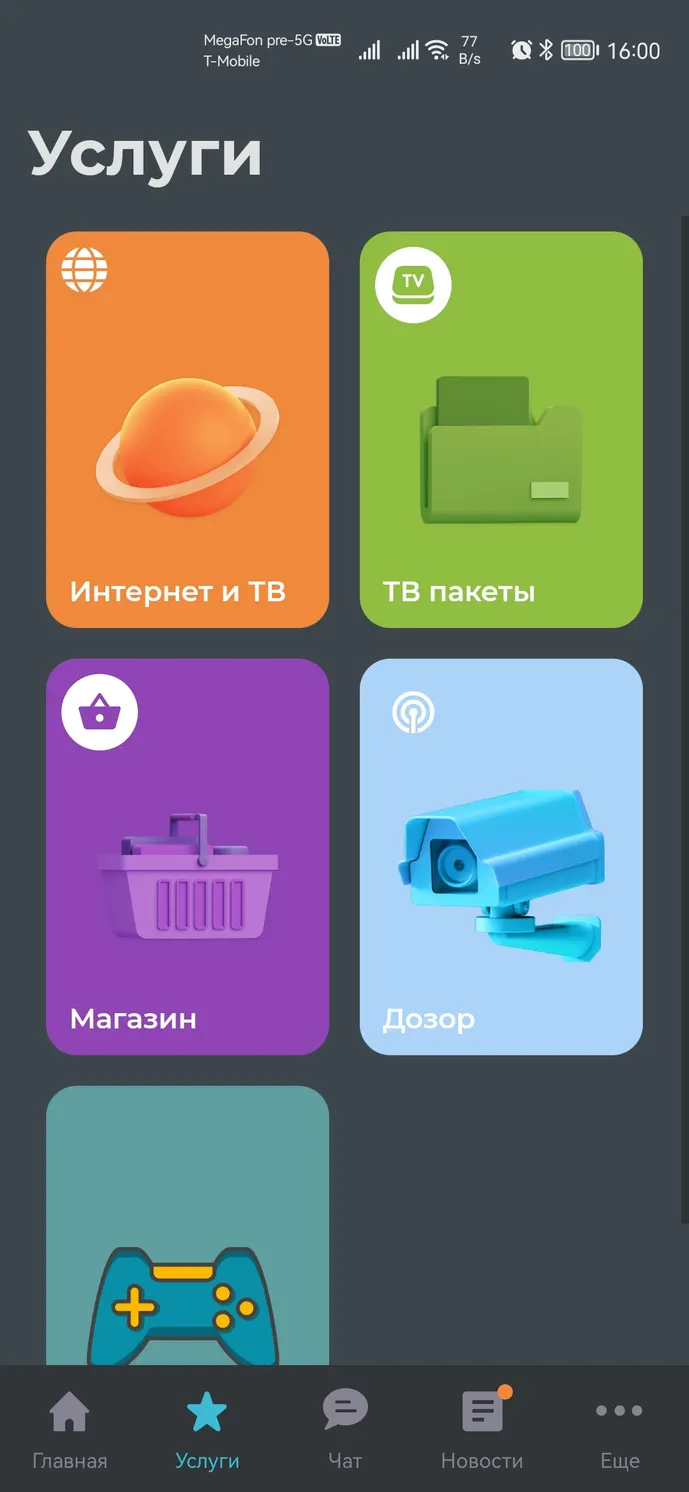The width and height of the screenshot is (689, 1492).
Task: Select the Услуги tab
Action: click(207, 1430)
